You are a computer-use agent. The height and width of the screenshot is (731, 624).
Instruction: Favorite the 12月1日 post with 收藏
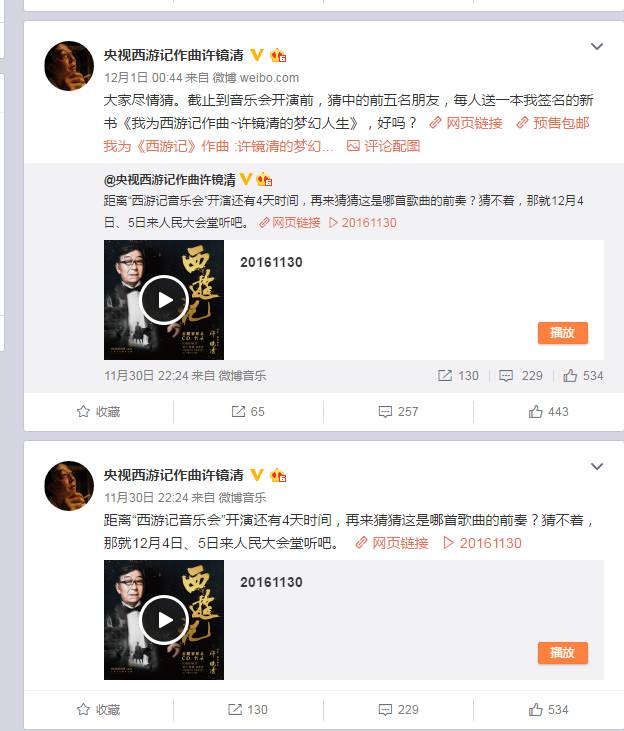tap(99, 411)
